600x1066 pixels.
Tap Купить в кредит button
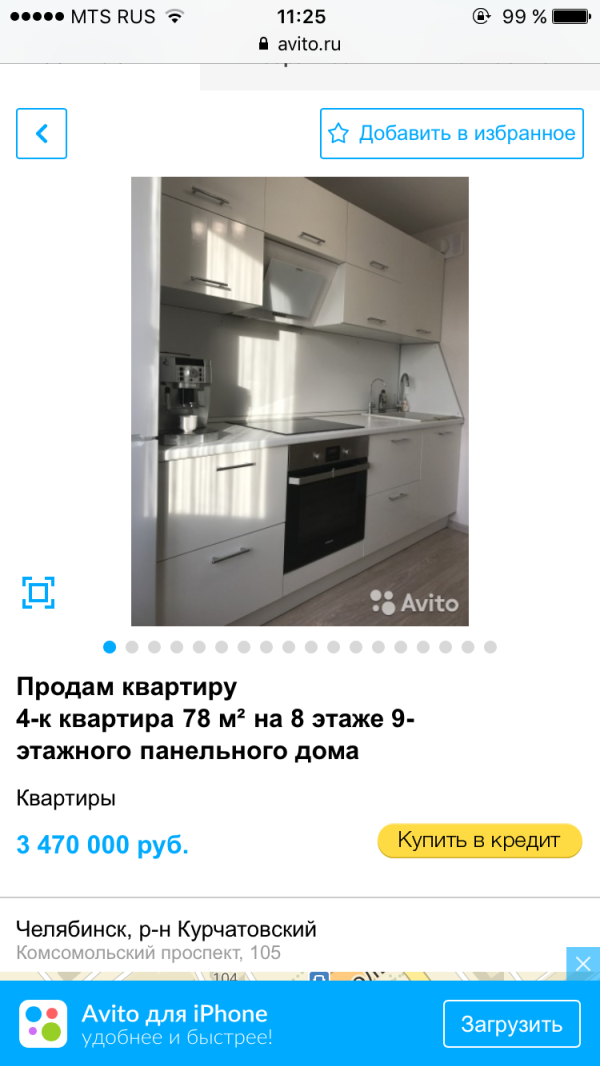click(x=480, y=841)
